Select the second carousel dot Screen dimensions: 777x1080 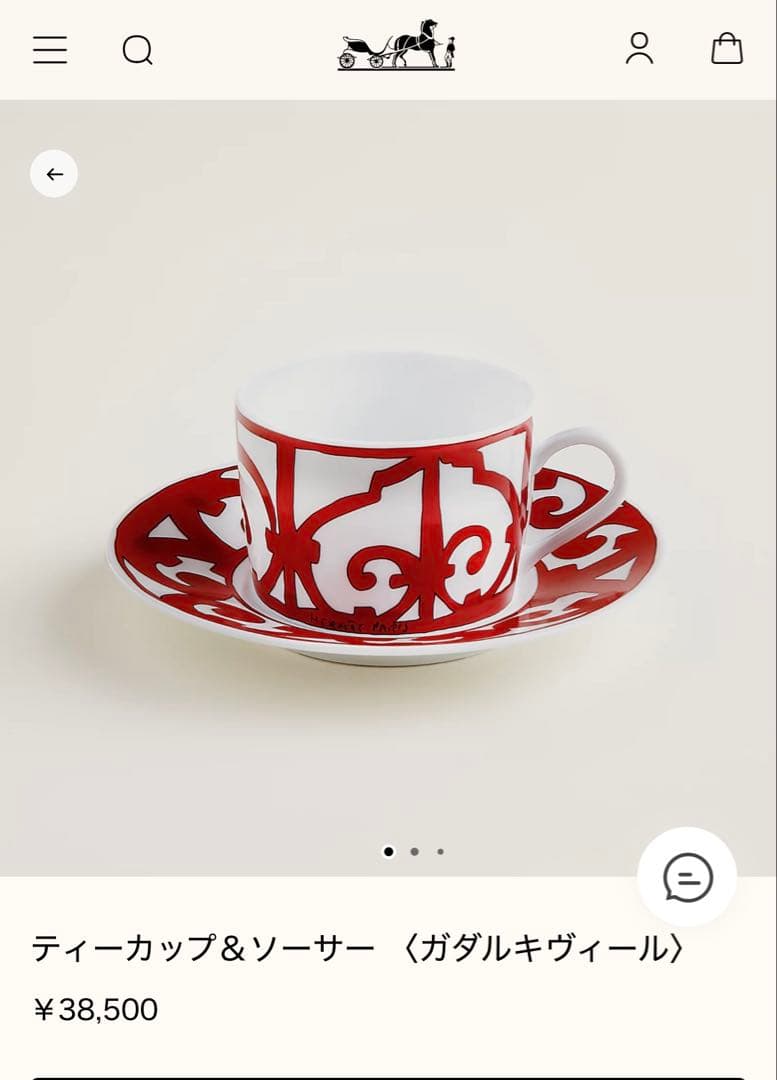click(414, 852)
